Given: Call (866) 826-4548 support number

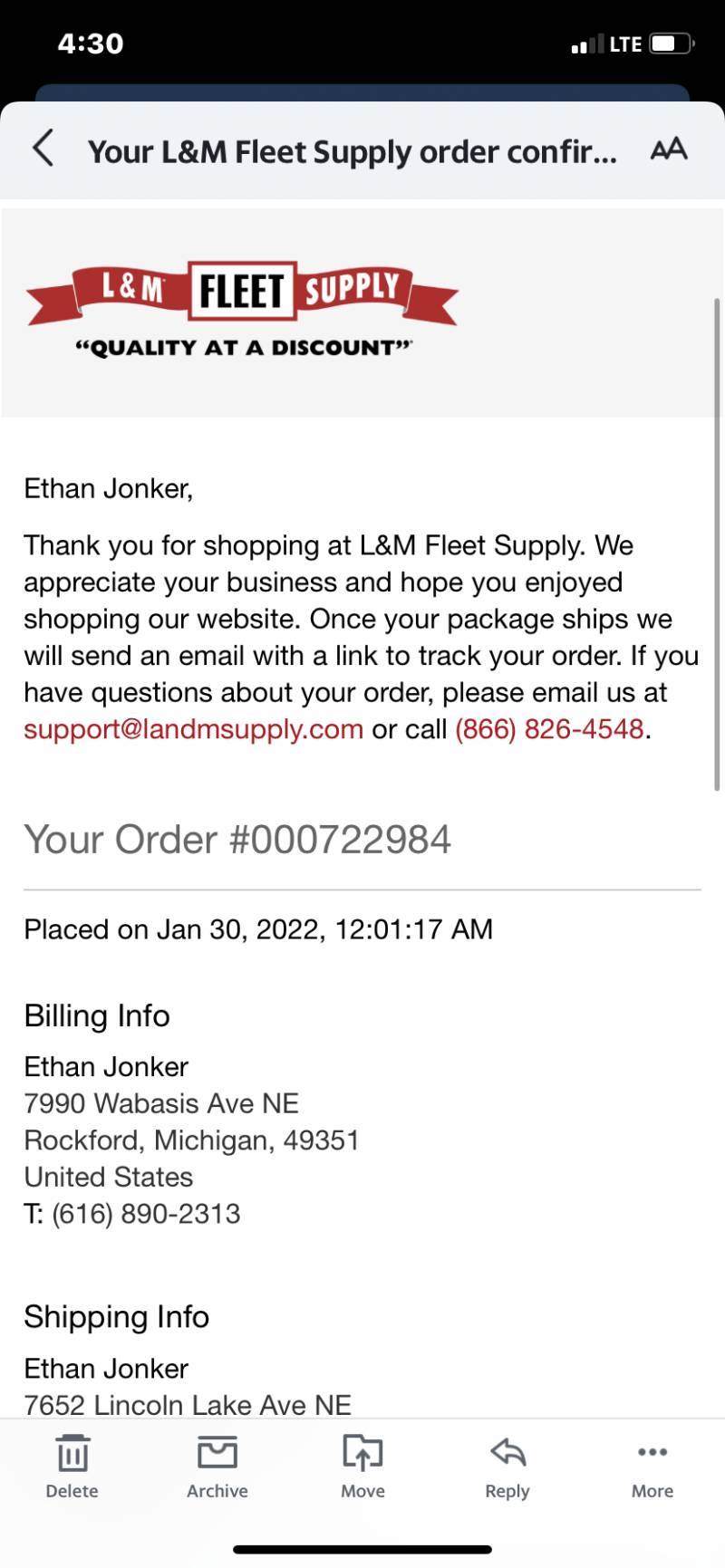Looking at the screenshot, I should pyautogui.click(x=549, y=729).
